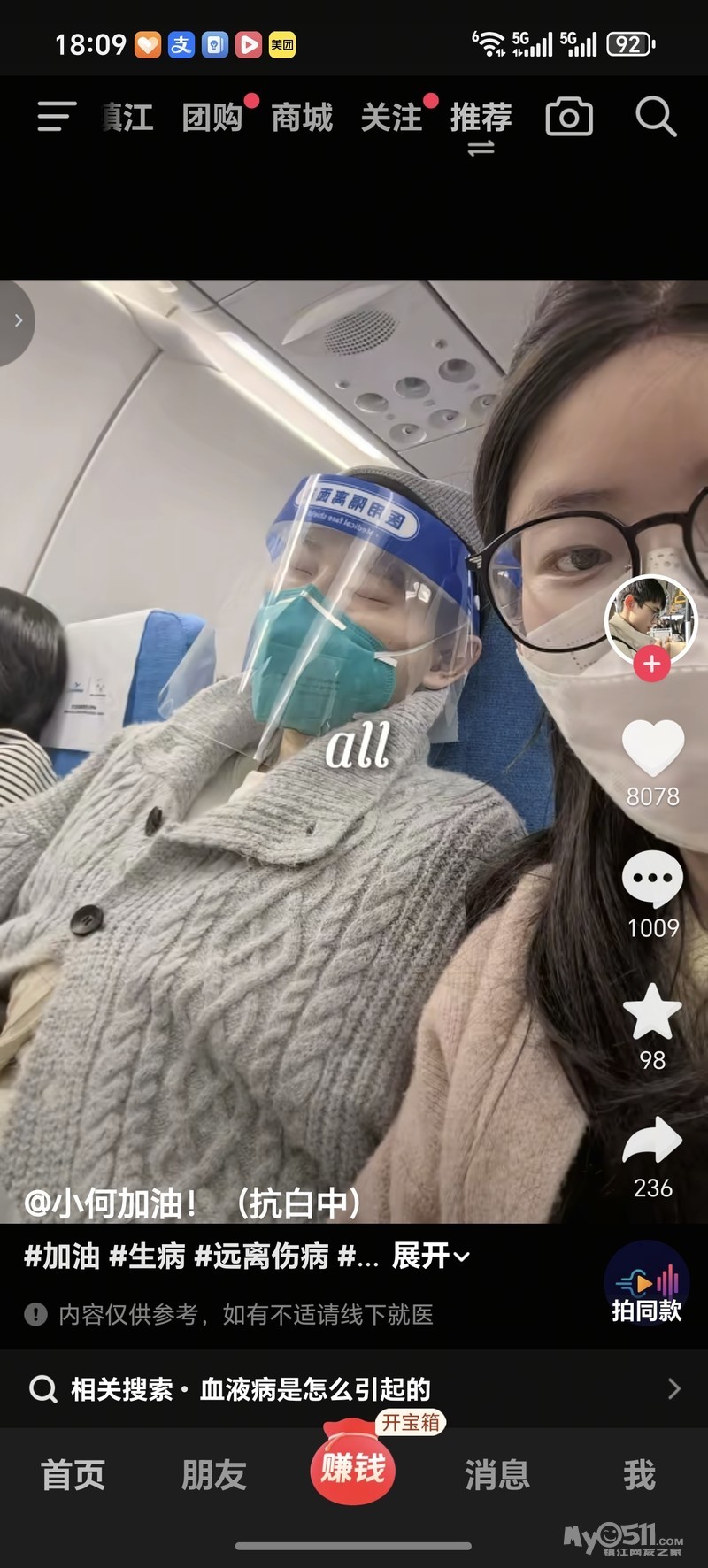Image resolution: width=708 pixels, height=1568 pixels.
Task: Switch to the 朋友 tab
Action: 213,1475
